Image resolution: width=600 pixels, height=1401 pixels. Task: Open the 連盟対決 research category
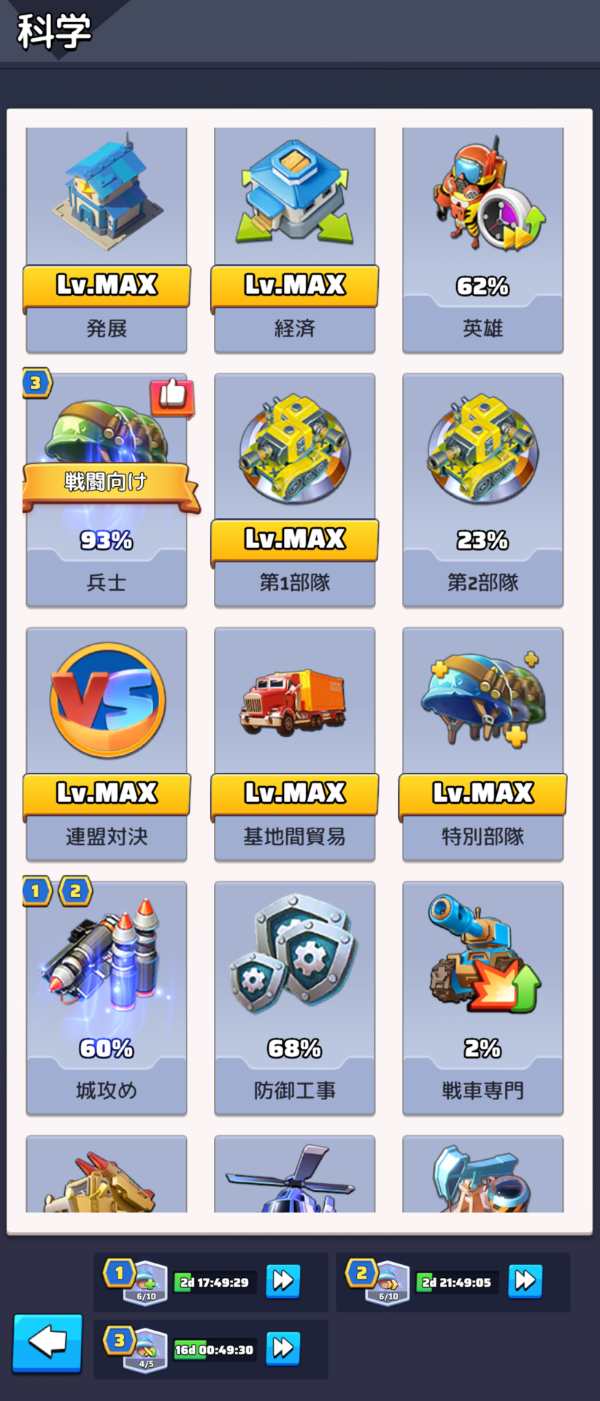pos(106,744)
